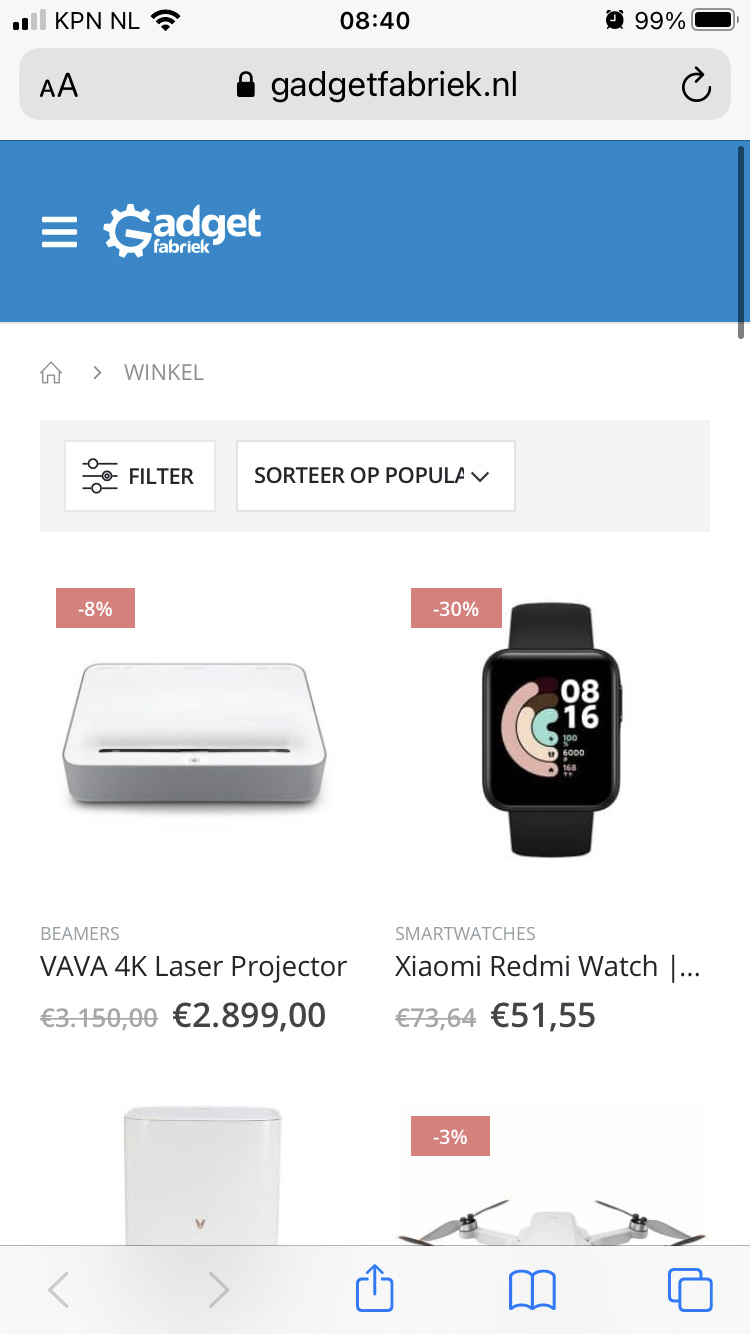Share this page from the Safari toolbar
Image resolution: width=750 pixels, height=1334 pixels.
coord(375,1288)
